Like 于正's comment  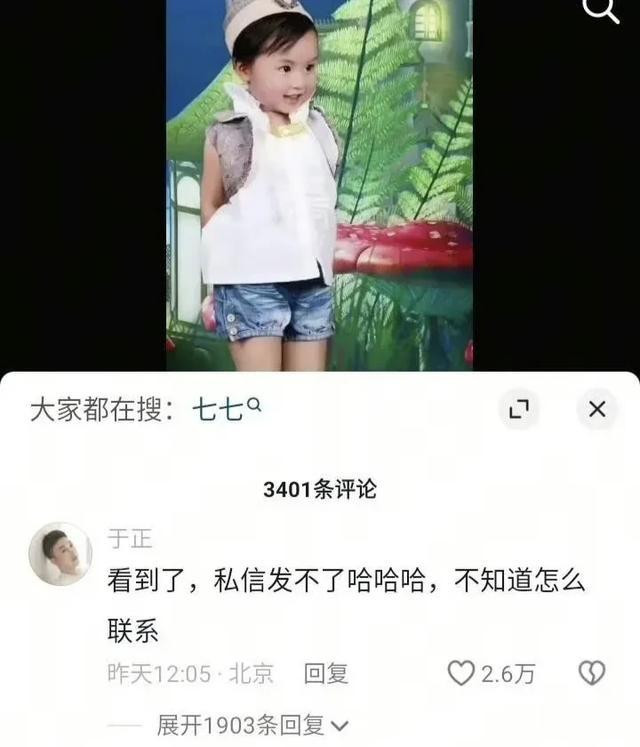[461, 674]
